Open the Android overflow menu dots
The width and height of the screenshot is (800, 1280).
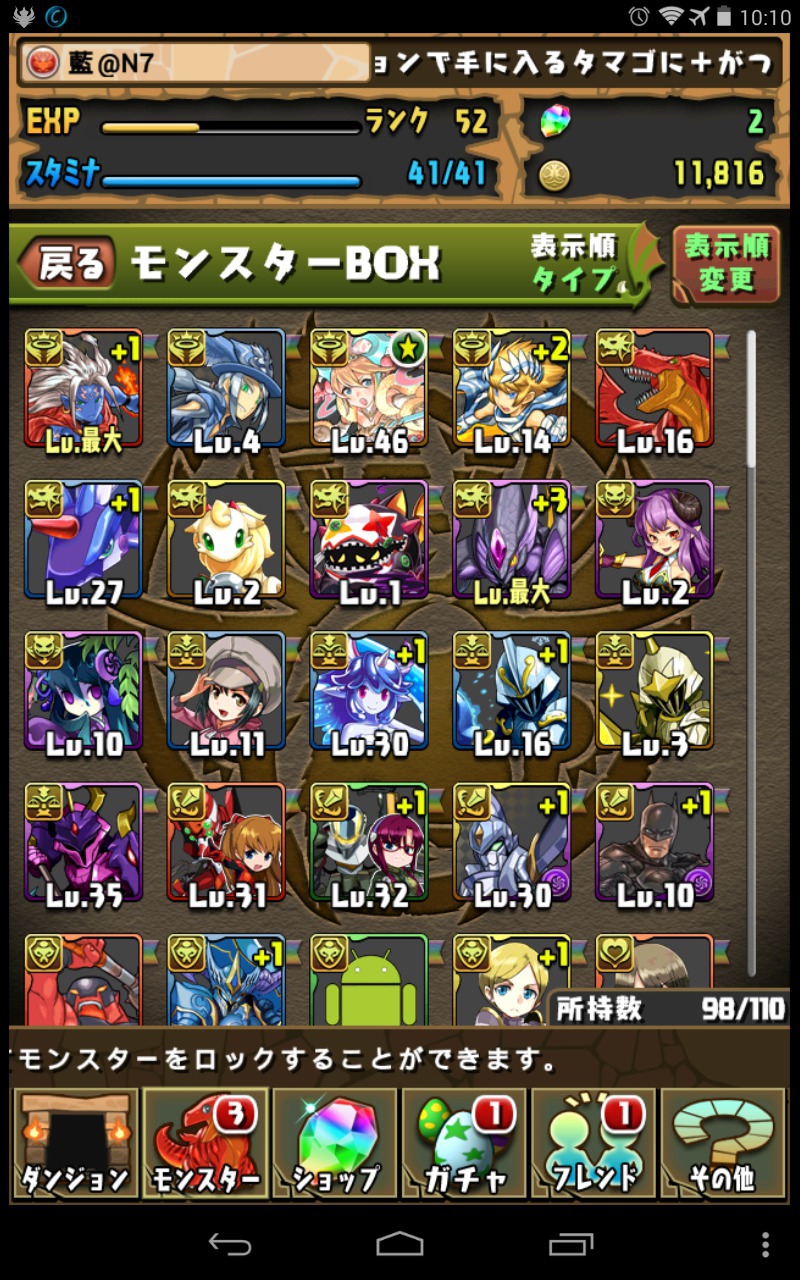[765, 1244]
